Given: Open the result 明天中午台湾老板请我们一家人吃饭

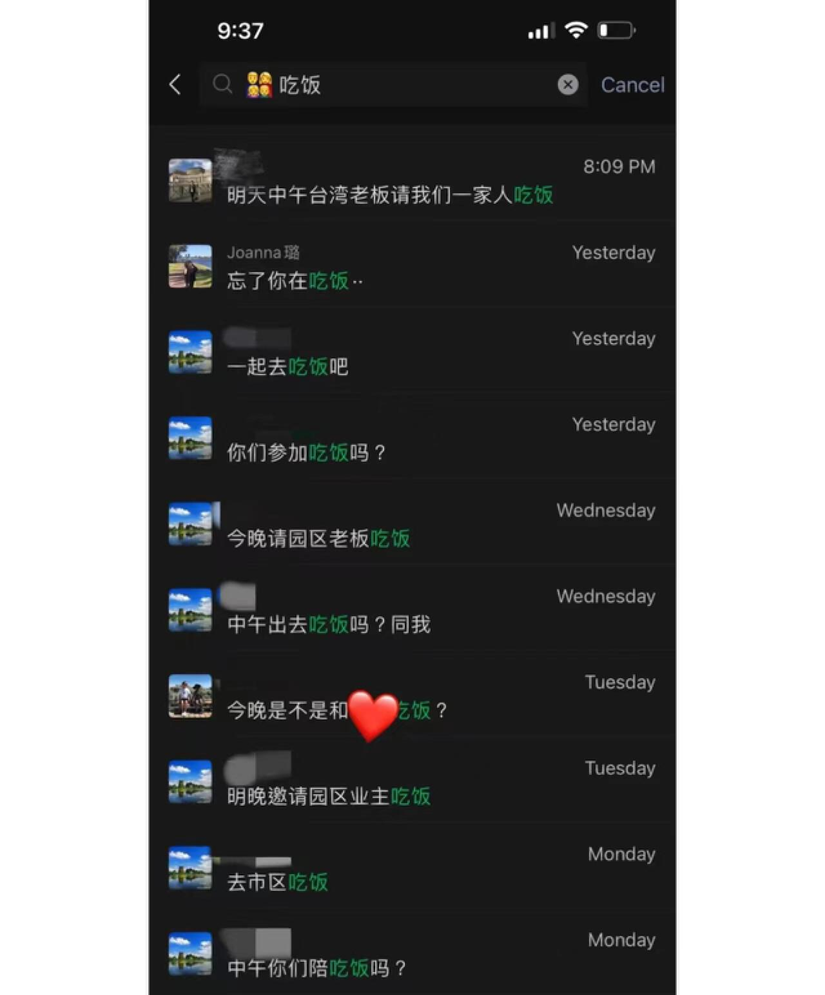Looking at the screenshot, I should (410, 182).
